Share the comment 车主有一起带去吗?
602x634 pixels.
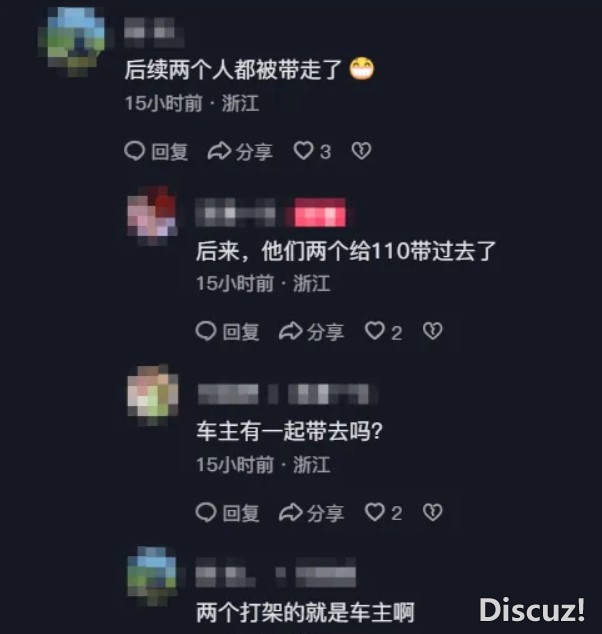(311, 512)
